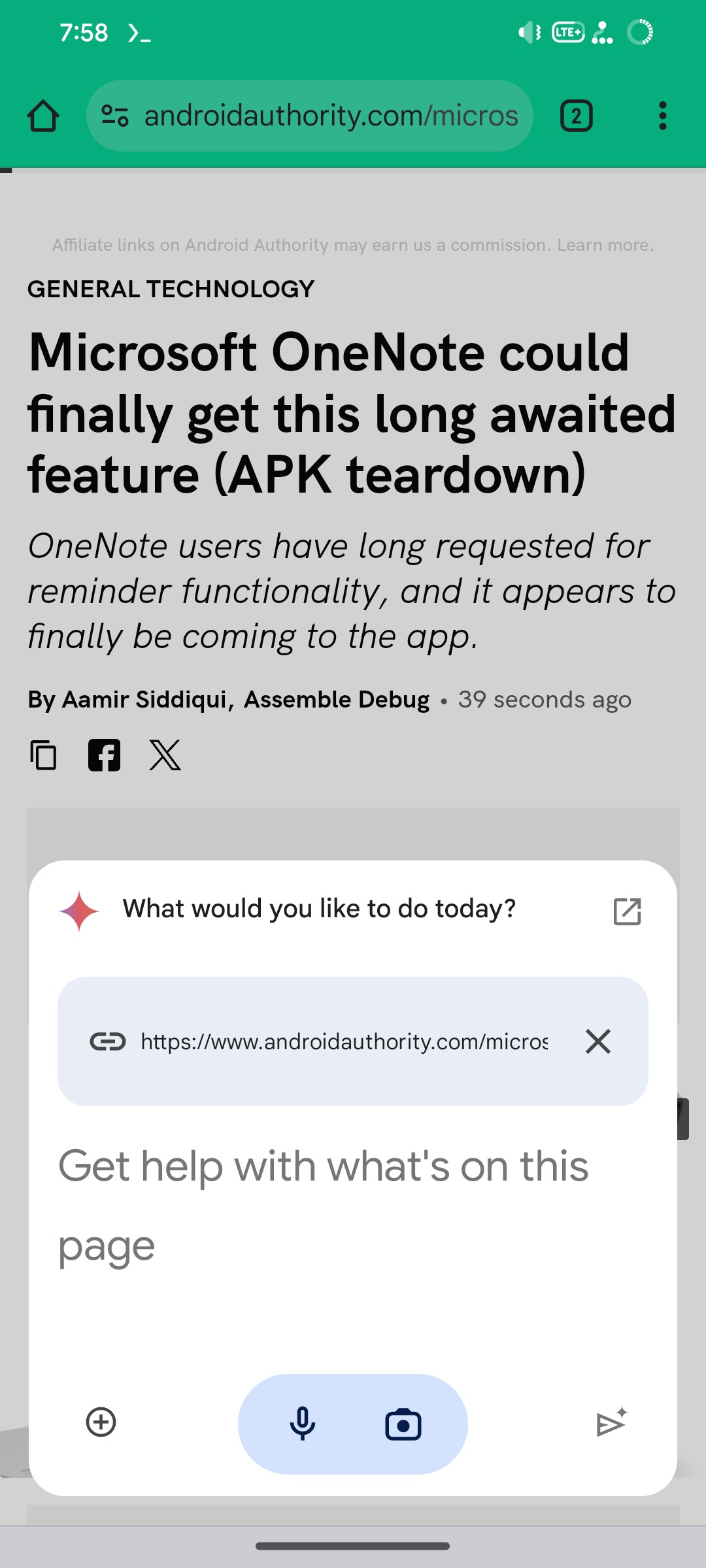View author Assemble Debug's profile
The height and width of the screenshot is (1568, 706).
click(337, 700)
